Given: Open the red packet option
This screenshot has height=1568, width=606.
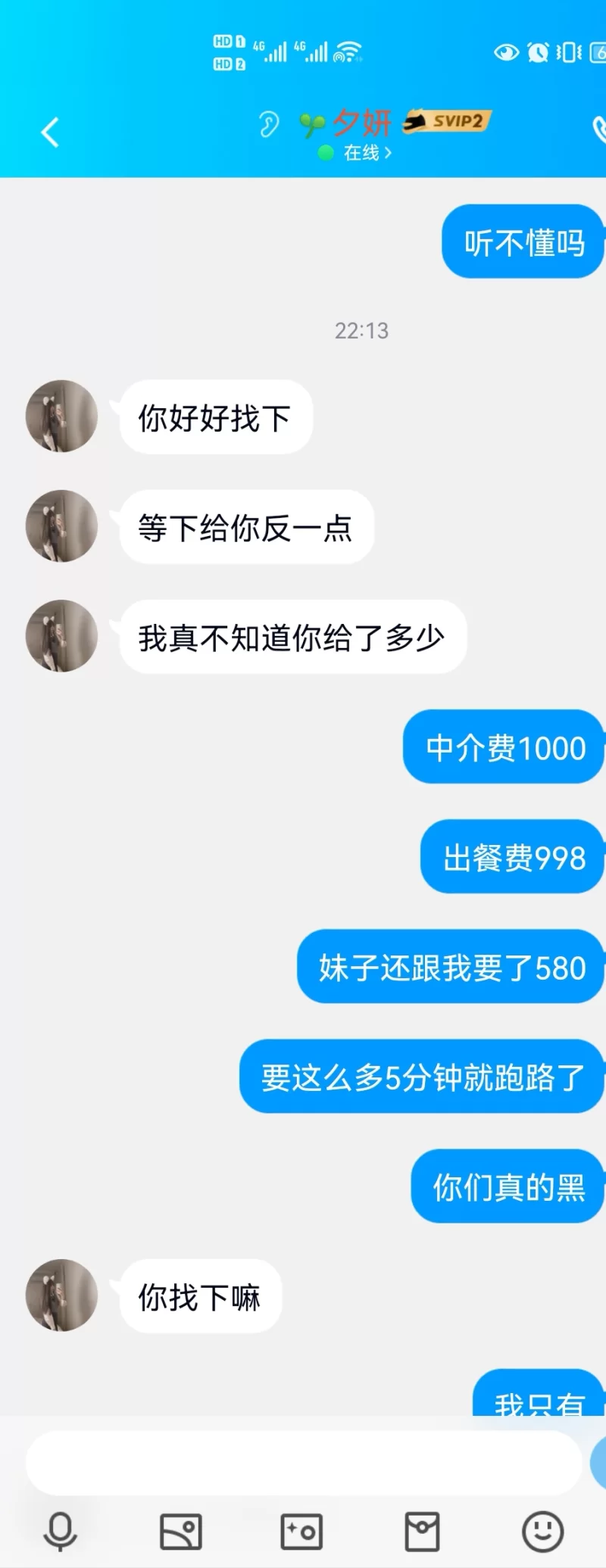Looking at the screenshot, I should [422, 1532].
